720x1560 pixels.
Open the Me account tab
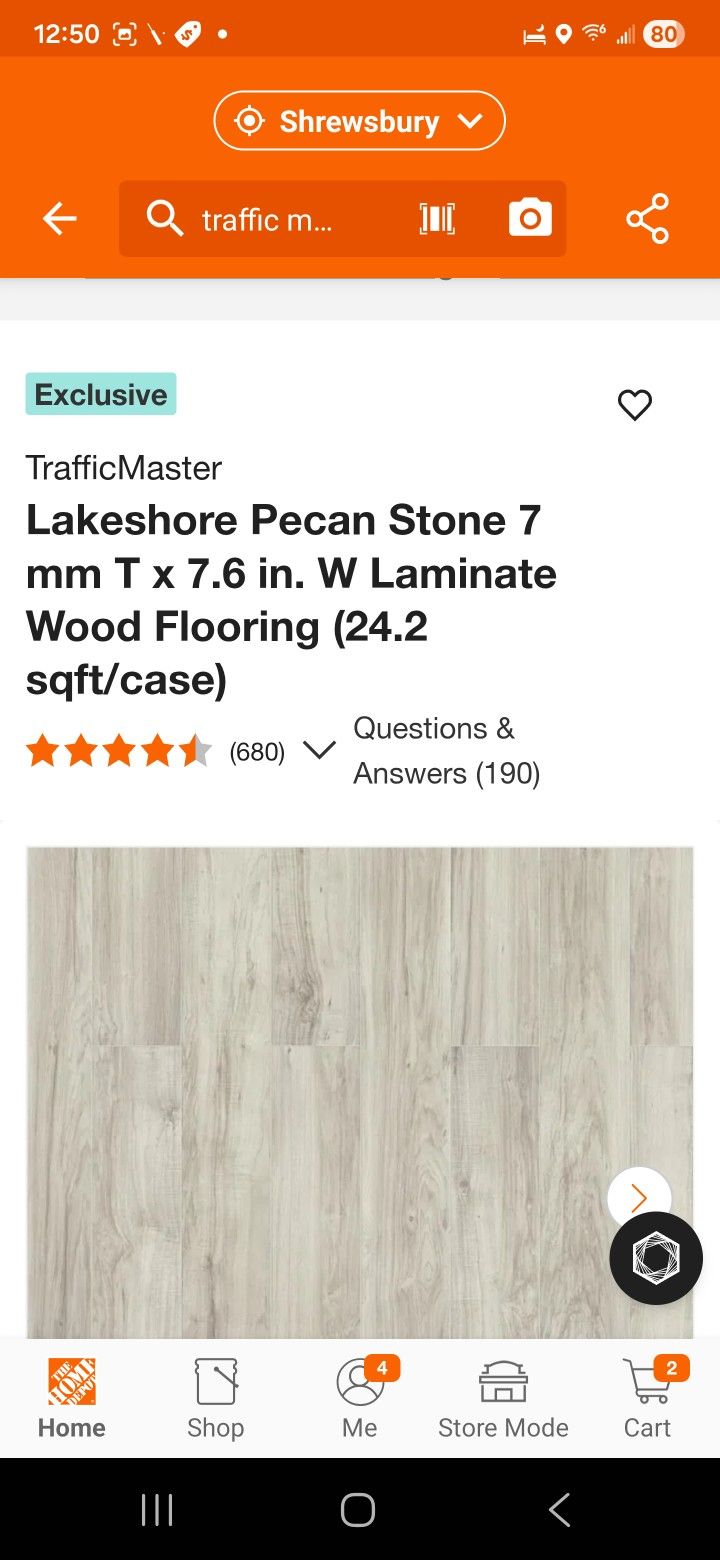360,1398
